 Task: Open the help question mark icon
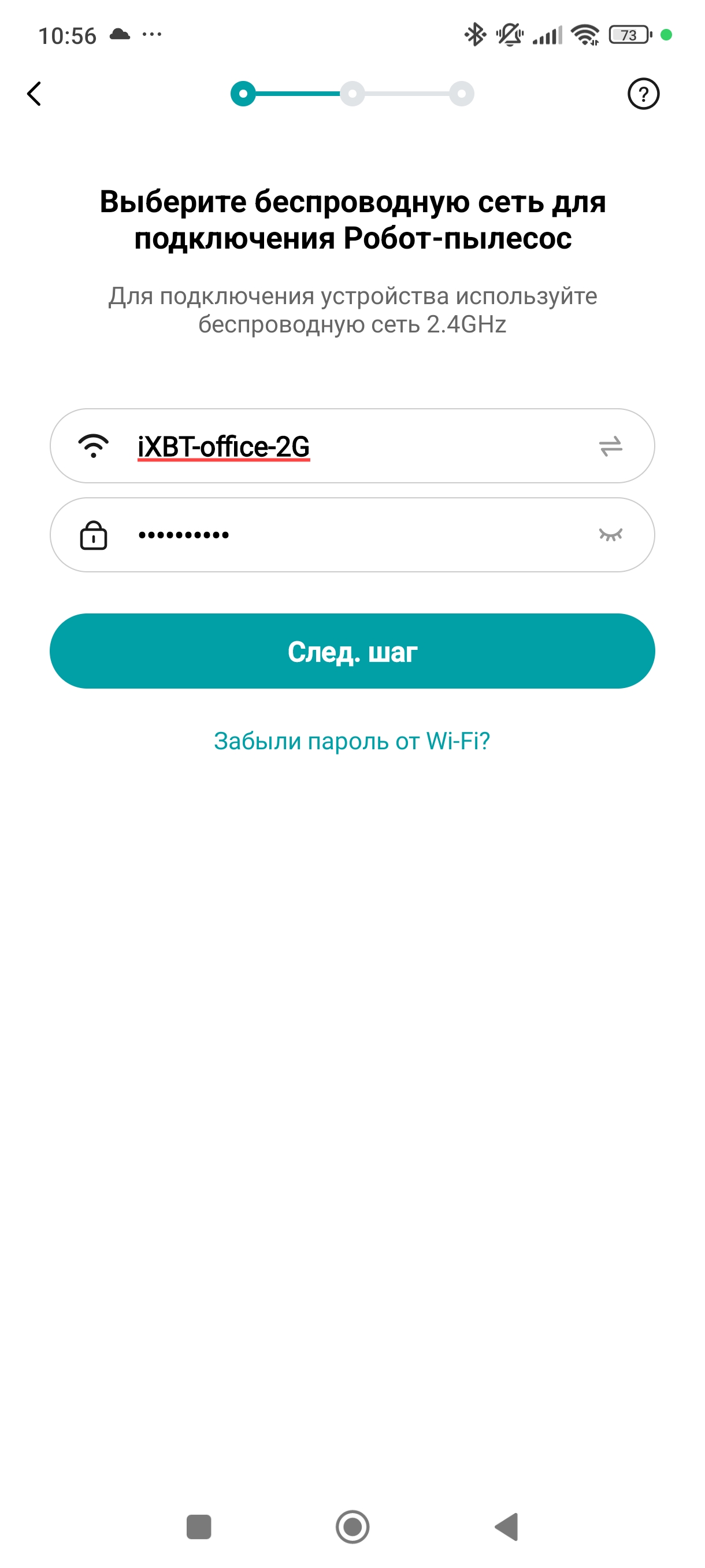coord(643,94)
